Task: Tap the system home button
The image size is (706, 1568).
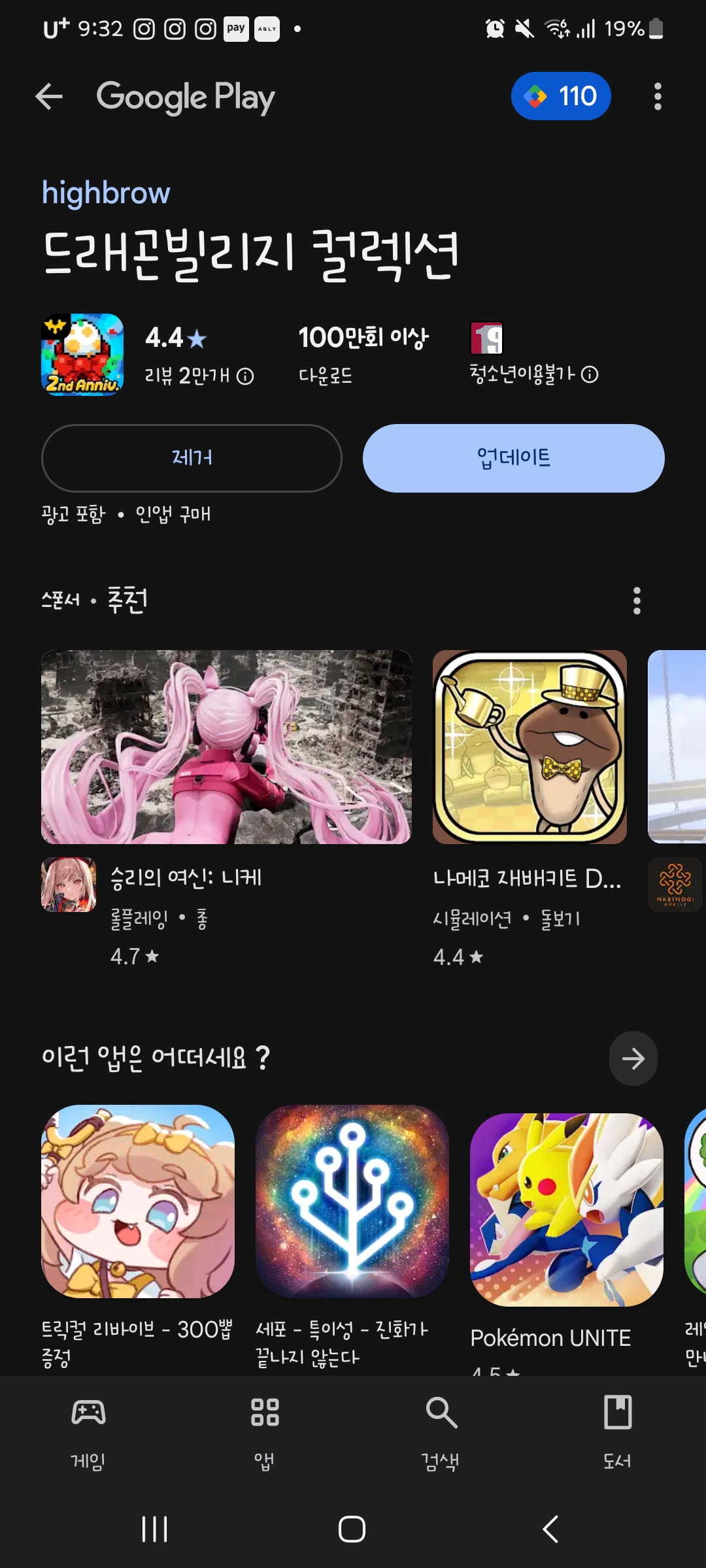Action: point(352,1529)
